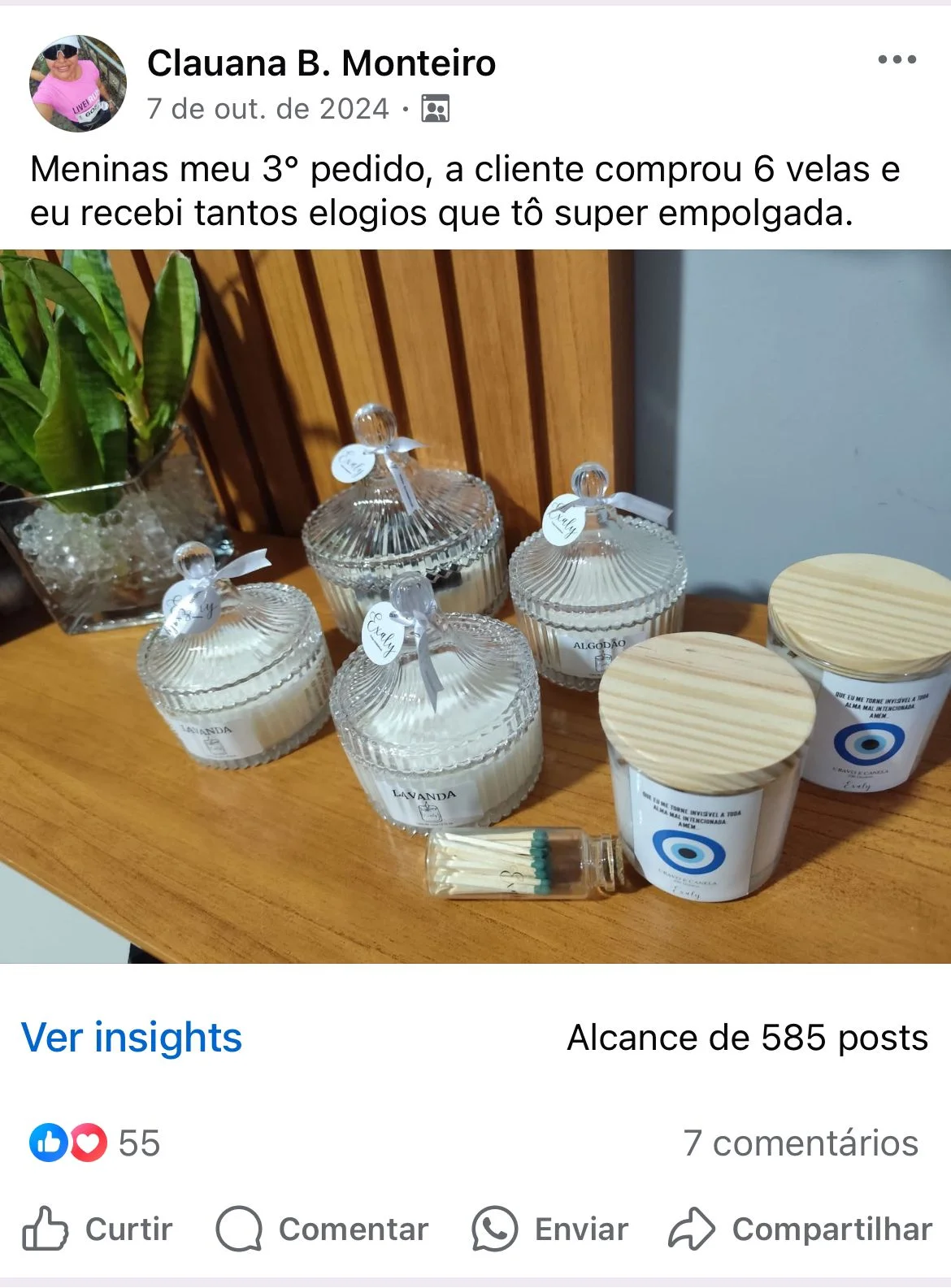Click the post date 7 de out. de 2024

pyautogui.click(x=268, y=108)
